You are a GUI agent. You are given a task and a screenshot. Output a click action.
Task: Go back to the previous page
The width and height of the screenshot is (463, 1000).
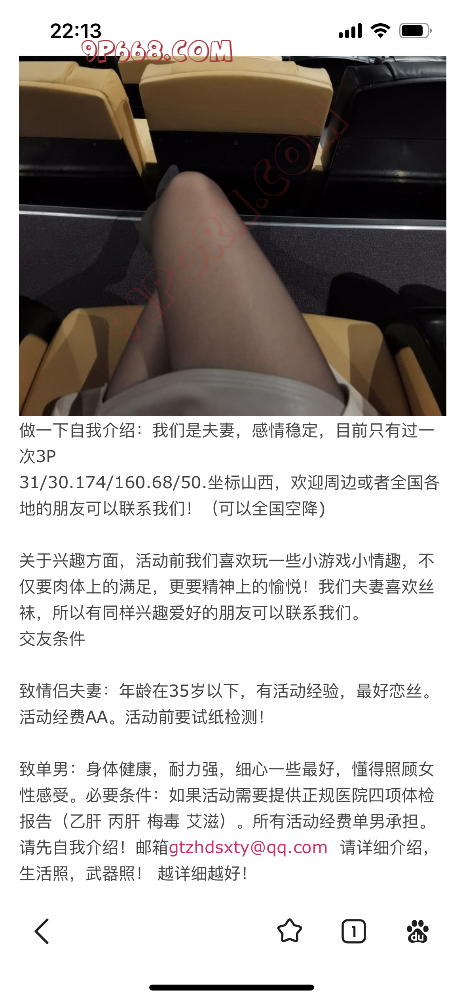[x=42, y=932]
